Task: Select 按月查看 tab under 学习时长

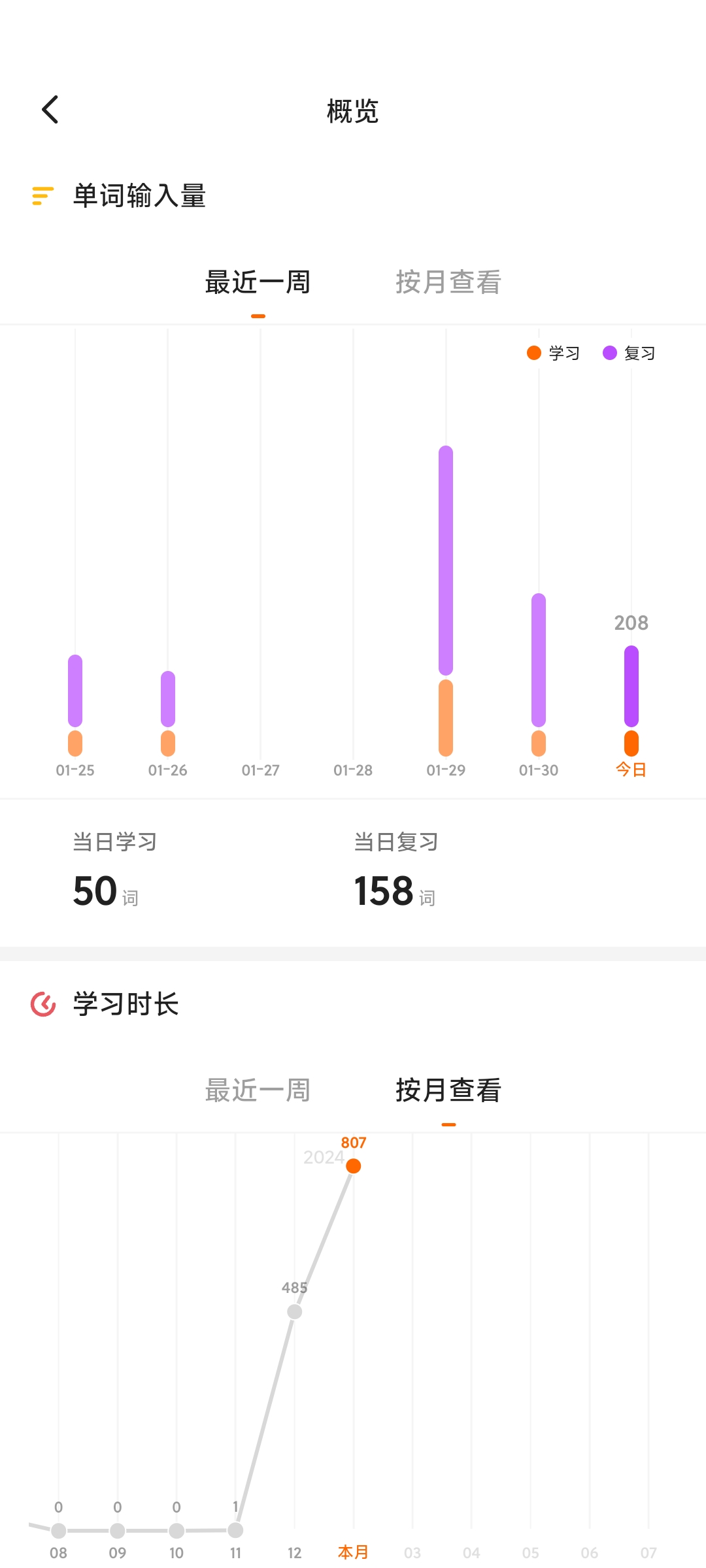Action: tap(448, 1090)
